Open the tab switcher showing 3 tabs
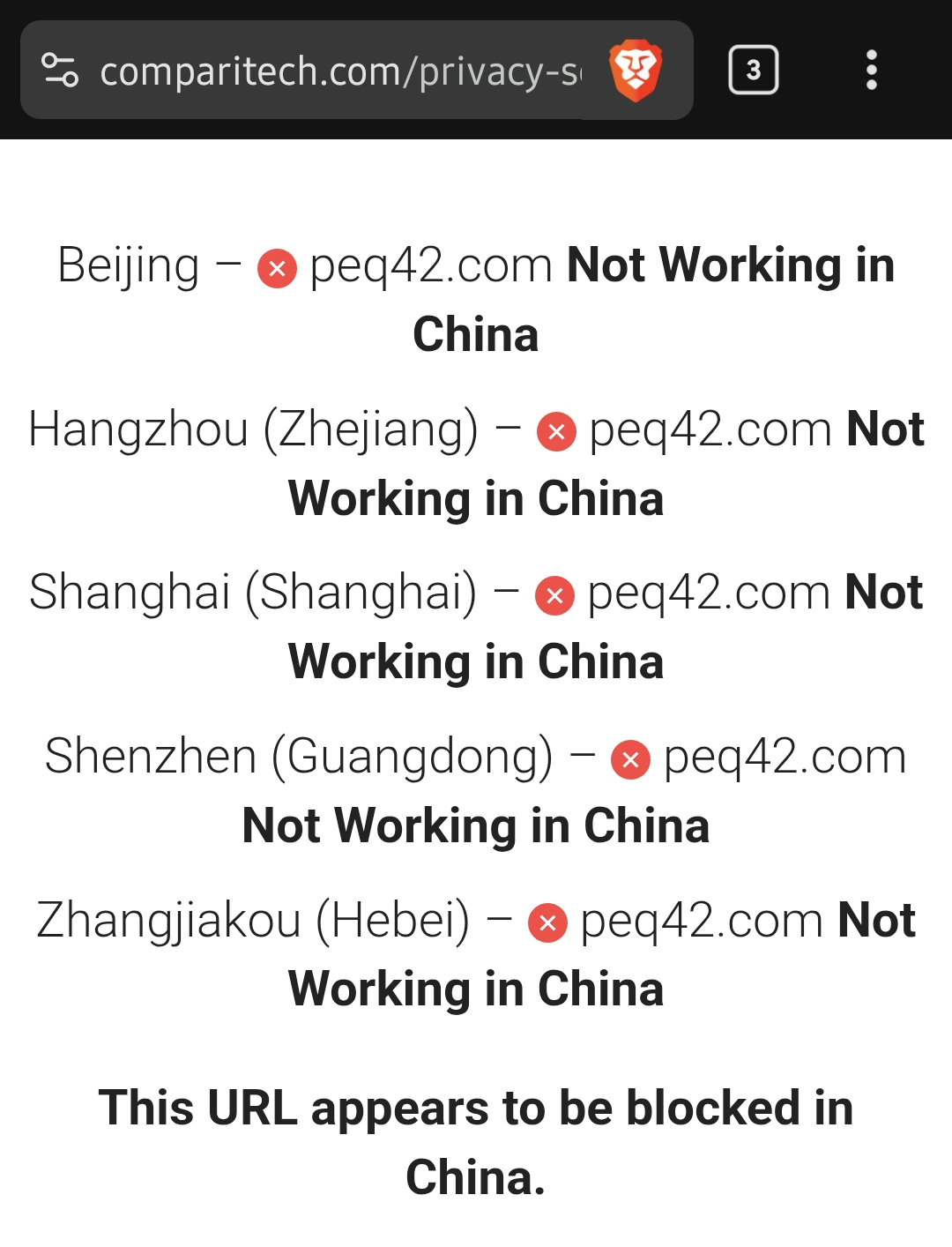This screenshot has height=1247, width=952. pos(753,70)
